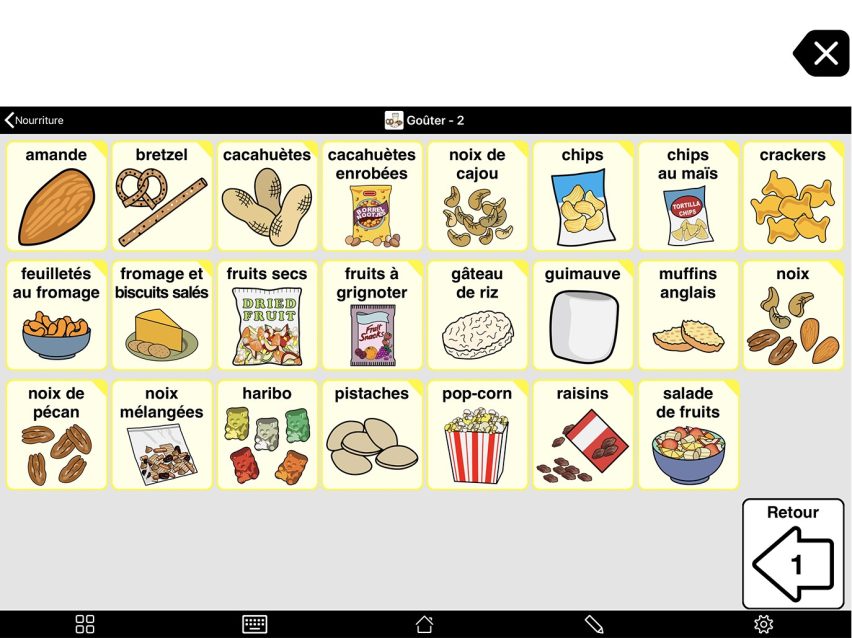Image resolution: width=852 pixels, height=638 pixels.
Task: Select the fruits secs tile
Action: tap(266, 316)
